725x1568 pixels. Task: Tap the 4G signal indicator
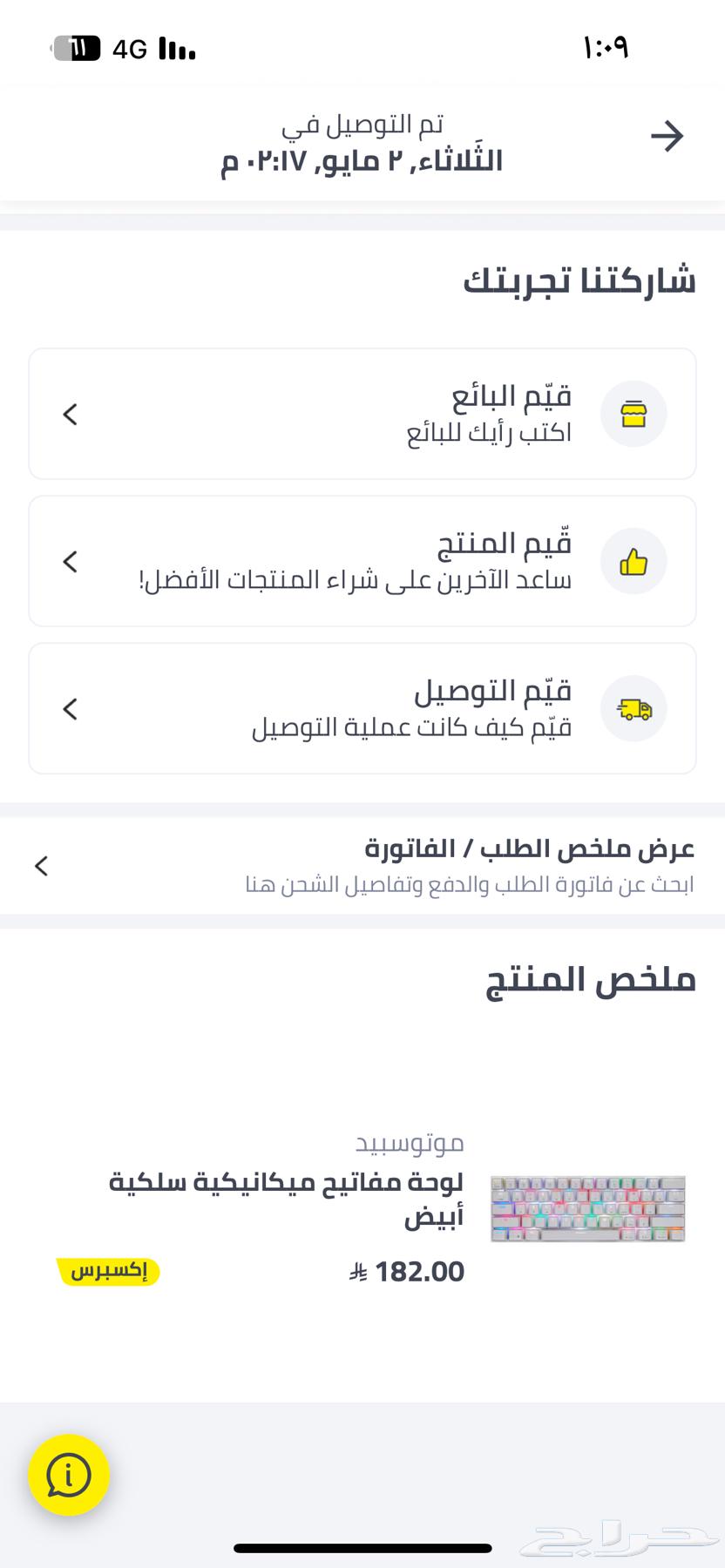[132, 48]
